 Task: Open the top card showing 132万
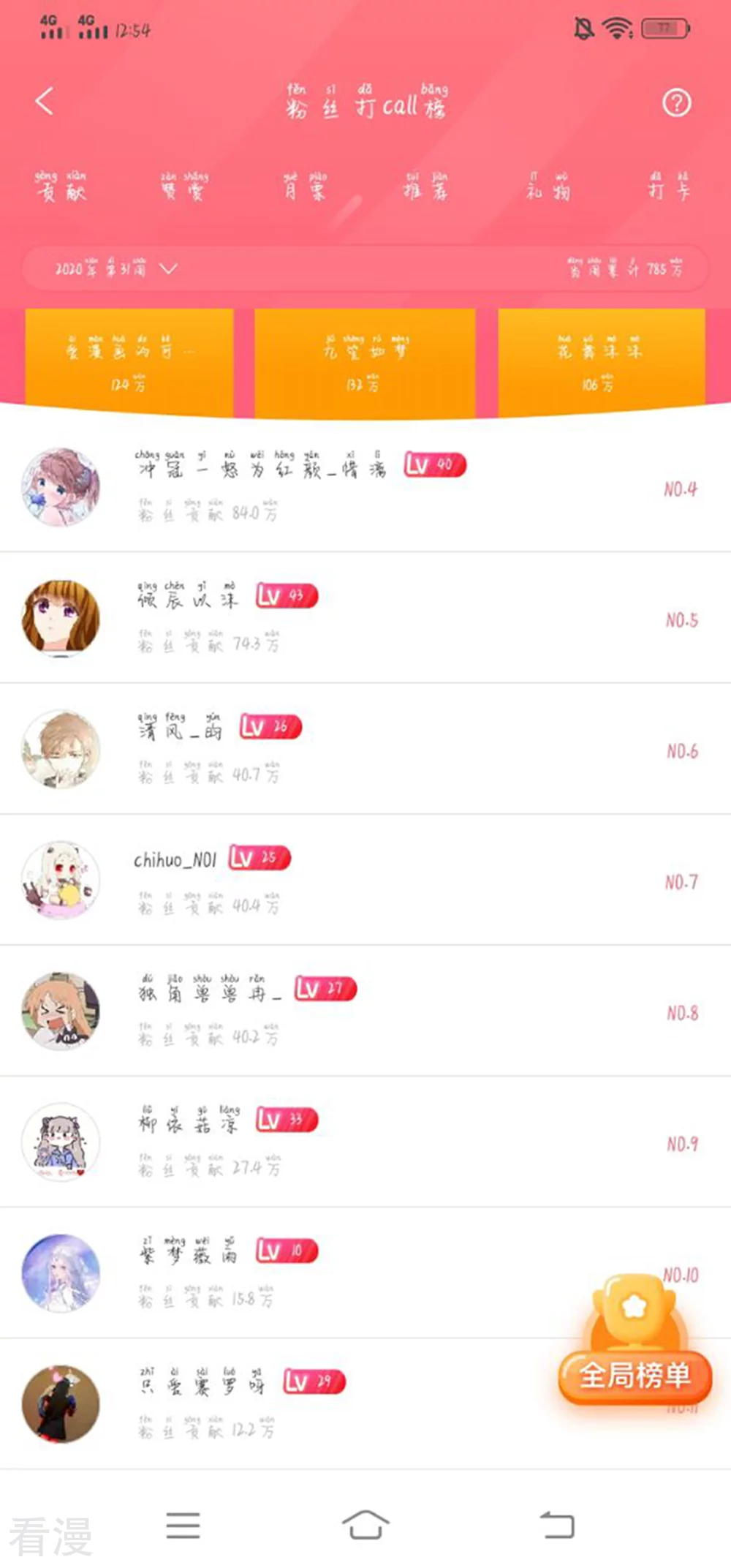pos(365,363)
